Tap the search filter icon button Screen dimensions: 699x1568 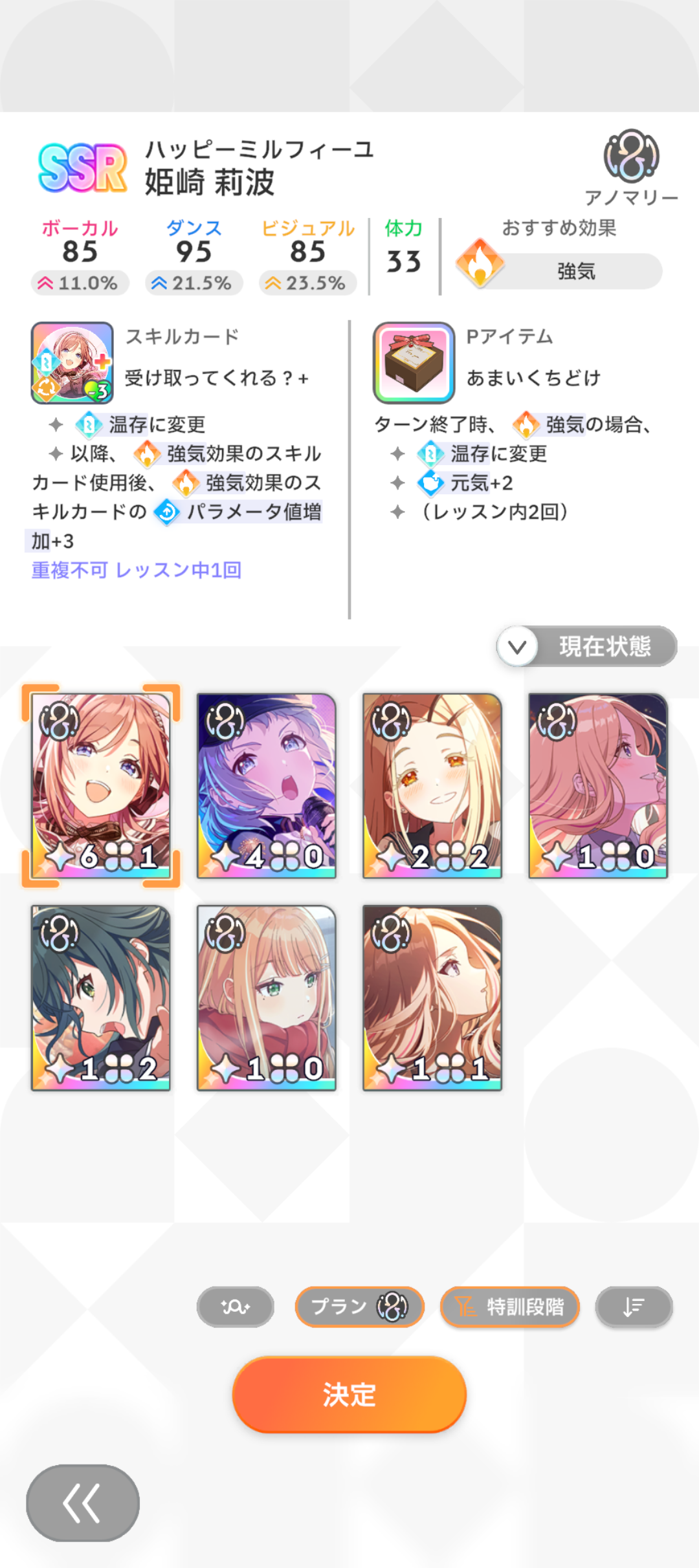[x=236, y=1307]
